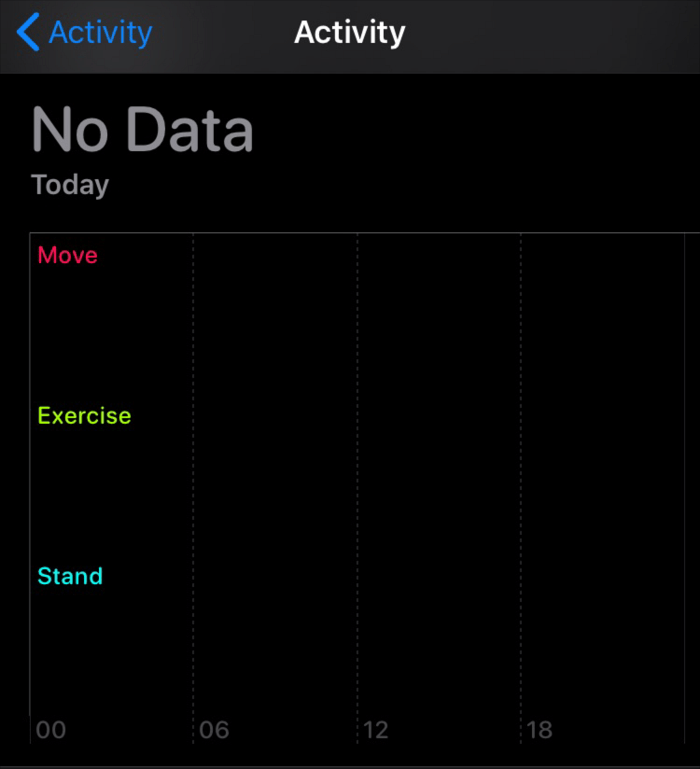Go back to the Activity list
Viewport: 700px width, 769px height.
click(84, 33)
